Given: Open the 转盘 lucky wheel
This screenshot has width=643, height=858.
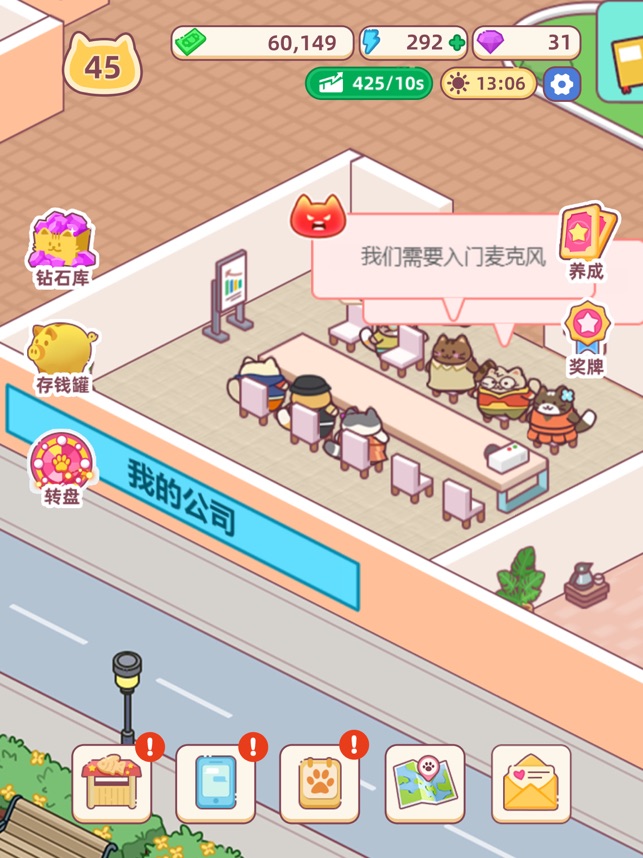Looking at the screenshot, I should pos(62,465).
